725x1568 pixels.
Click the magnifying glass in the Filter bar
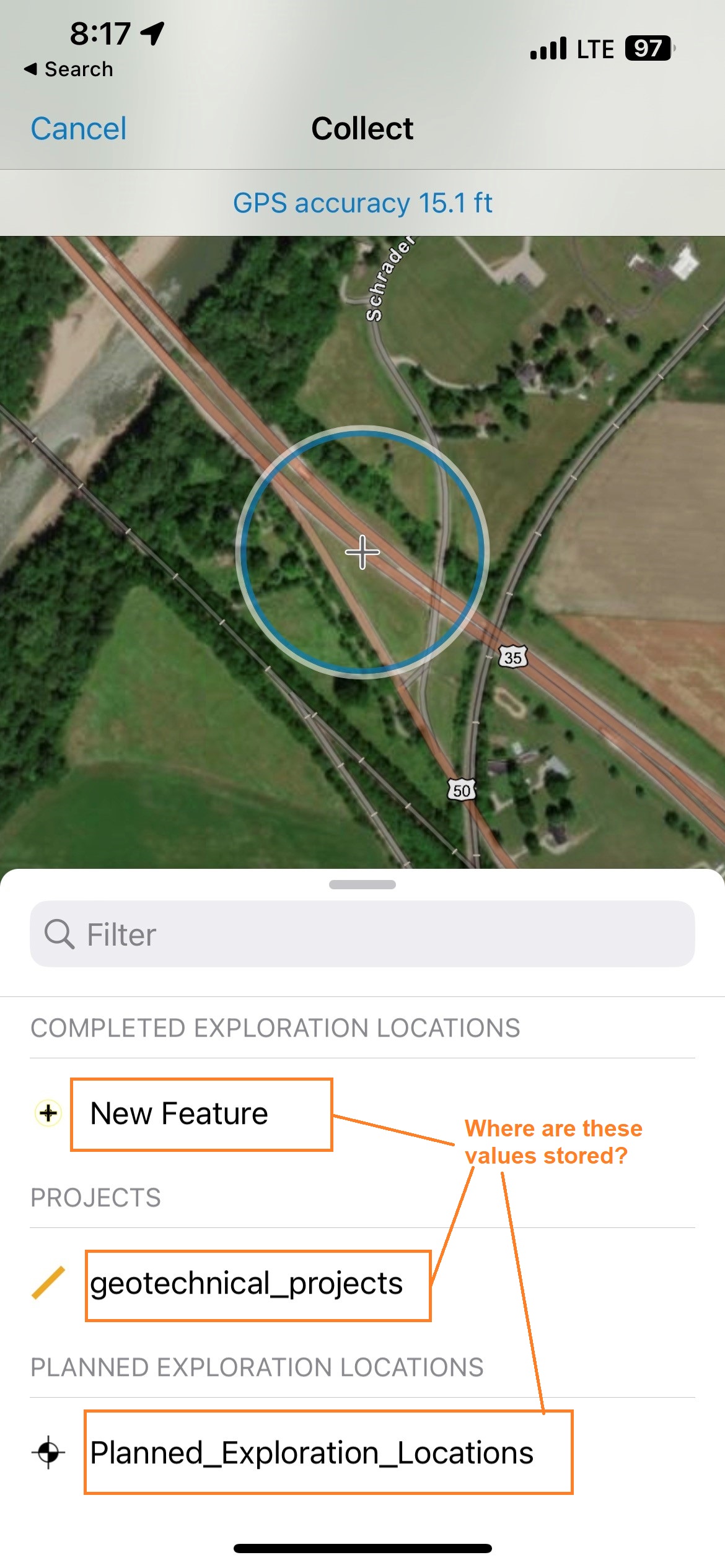[x=61, y=934]
